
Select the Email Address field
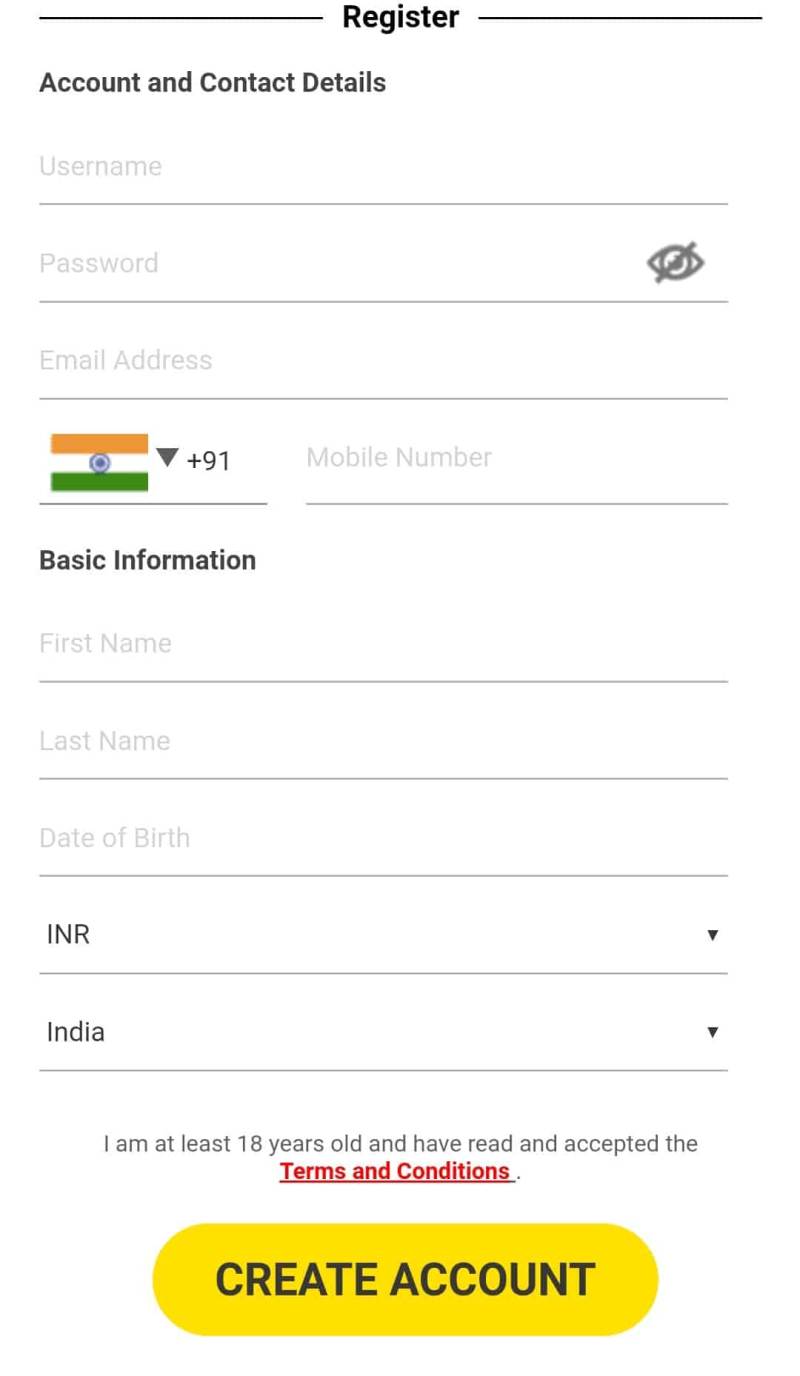click(383, 361)
